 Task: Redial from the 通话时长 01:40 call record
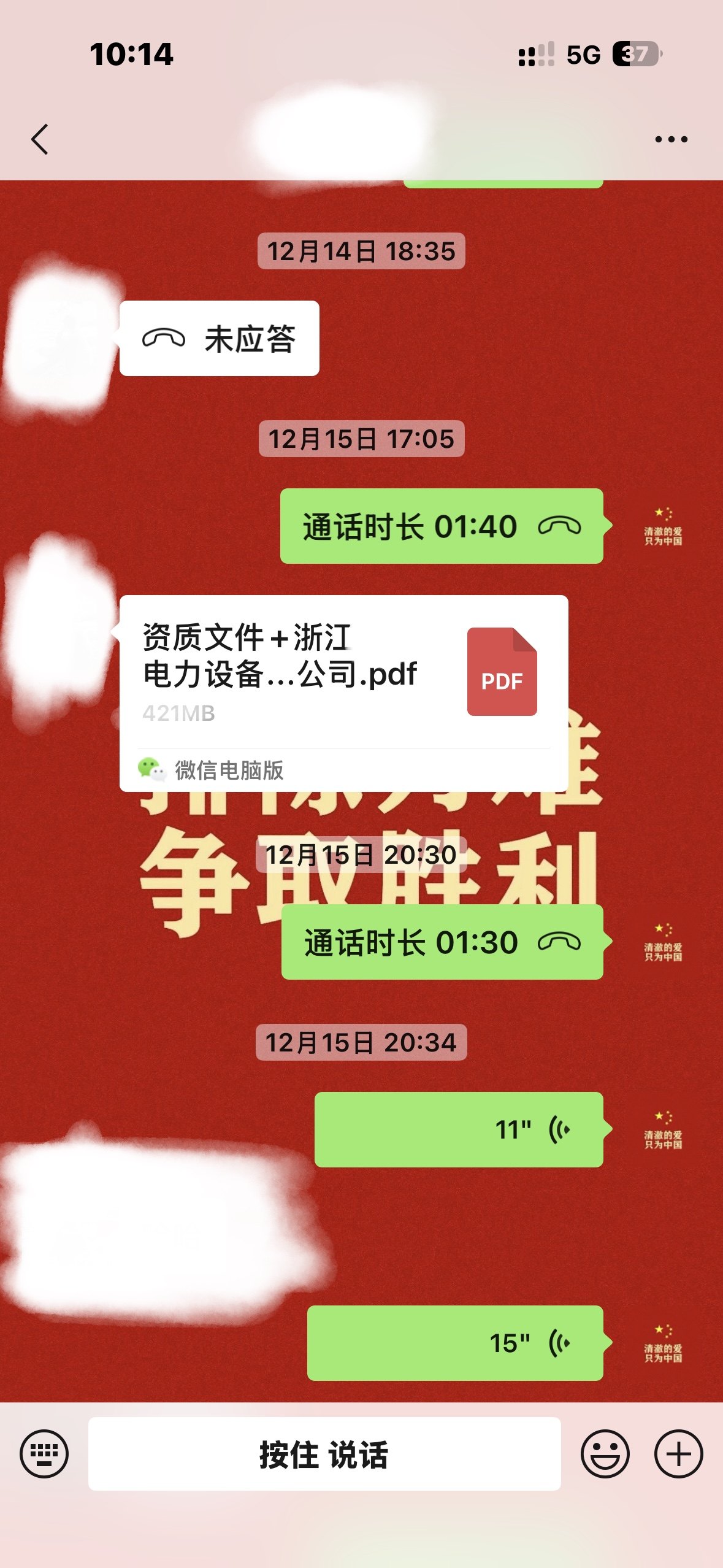point(441,526)
